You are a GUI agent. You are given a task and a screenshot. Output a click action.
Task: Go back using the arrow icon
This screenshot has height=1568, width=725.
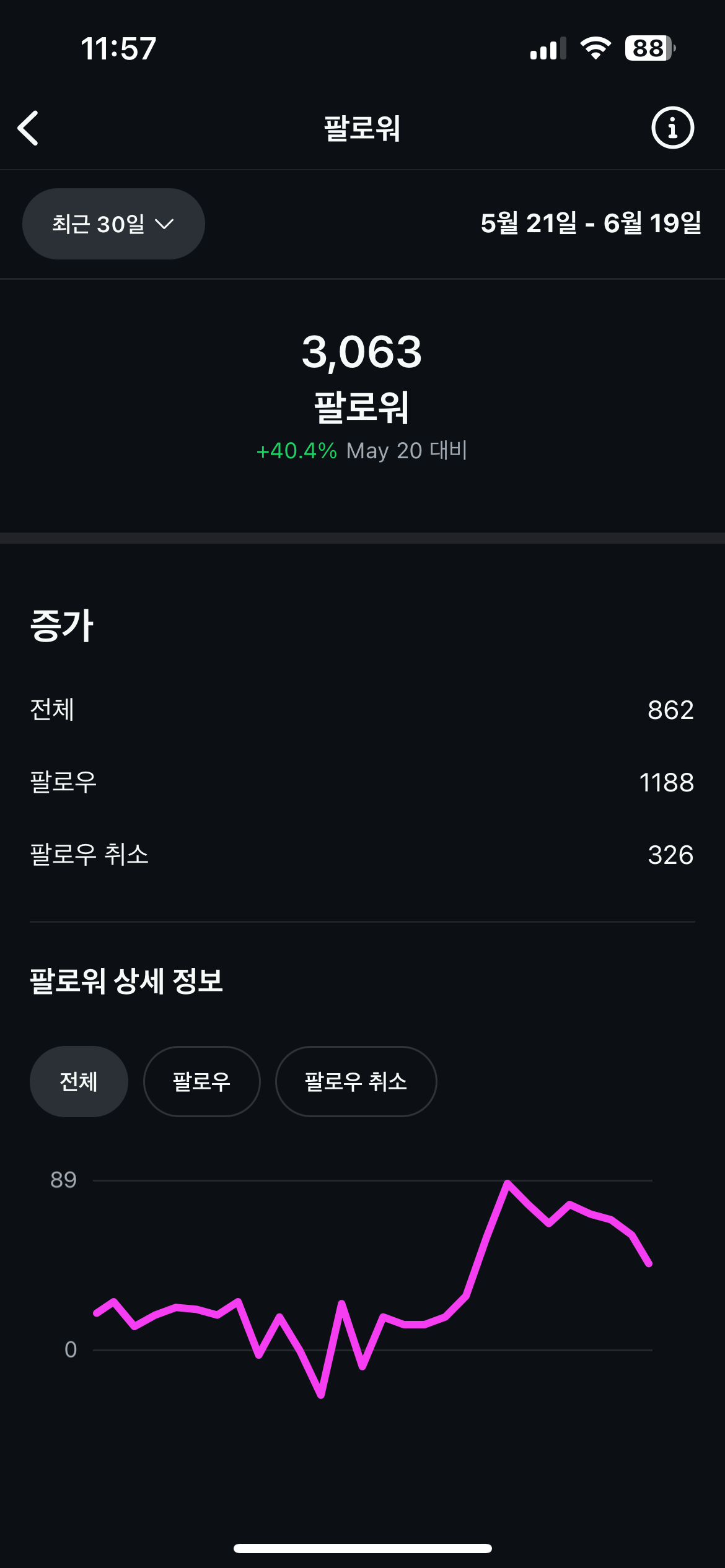pyautogui.click(x=29, y=128)
